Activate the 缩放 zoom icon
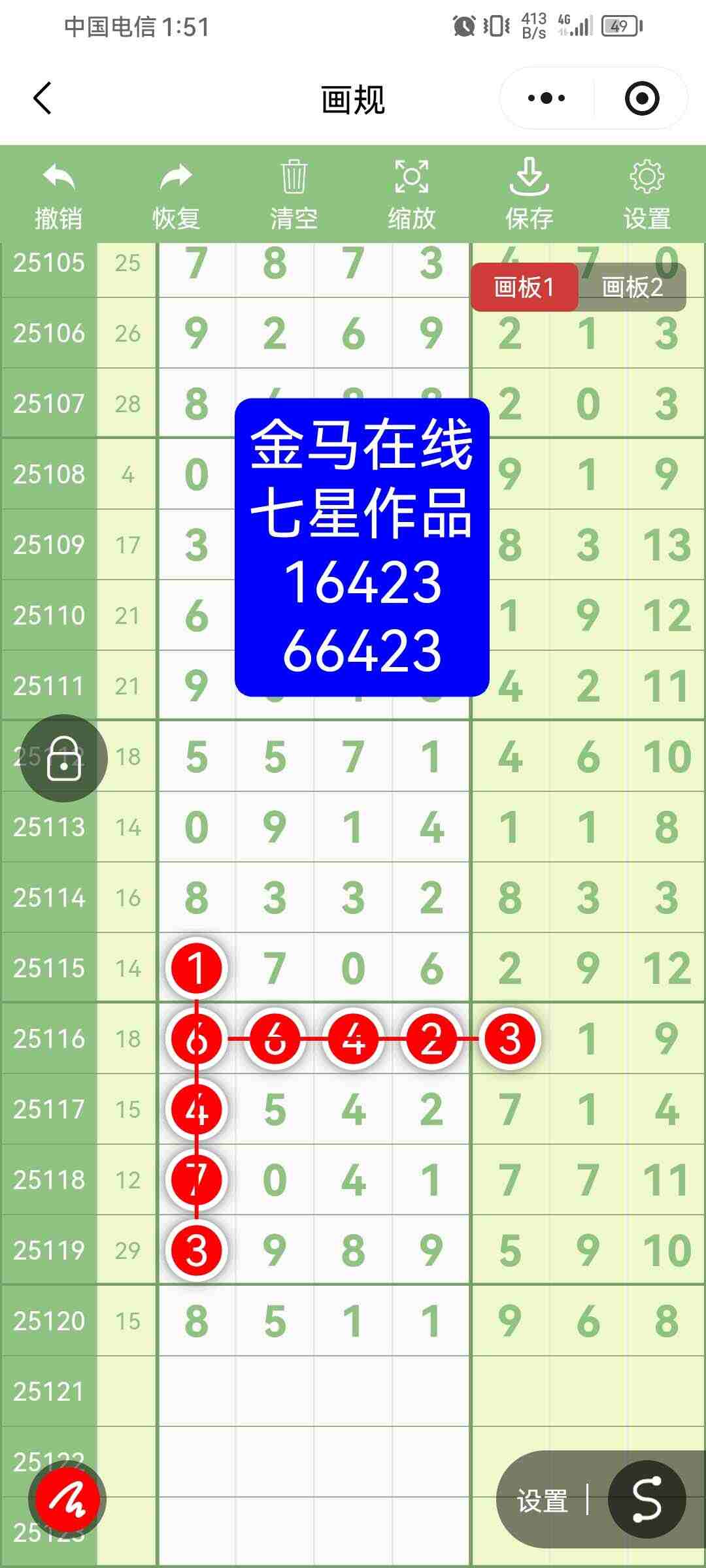706x1568 pixels. coord(411,177)
